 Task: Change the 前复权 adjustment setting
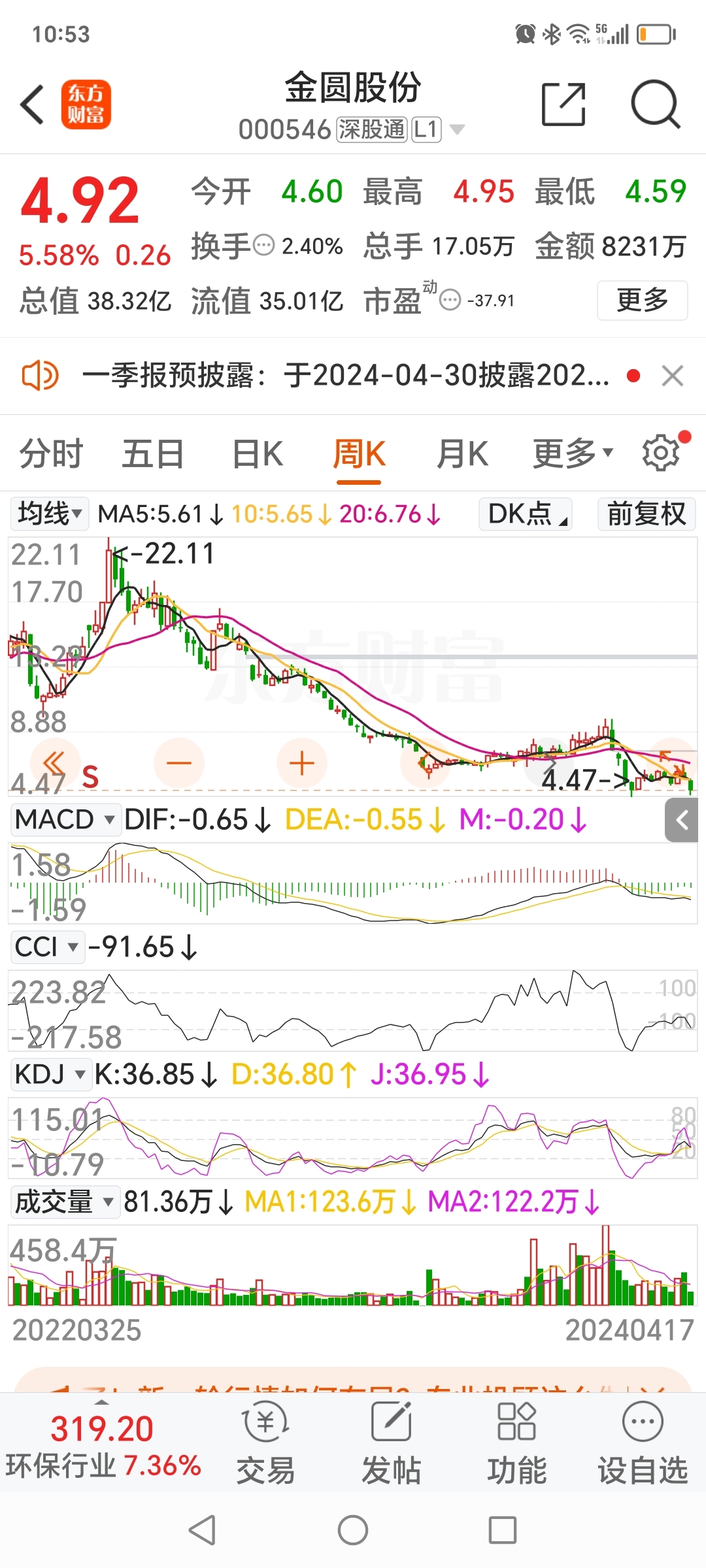pyautogui.click(x=647, y=514)
